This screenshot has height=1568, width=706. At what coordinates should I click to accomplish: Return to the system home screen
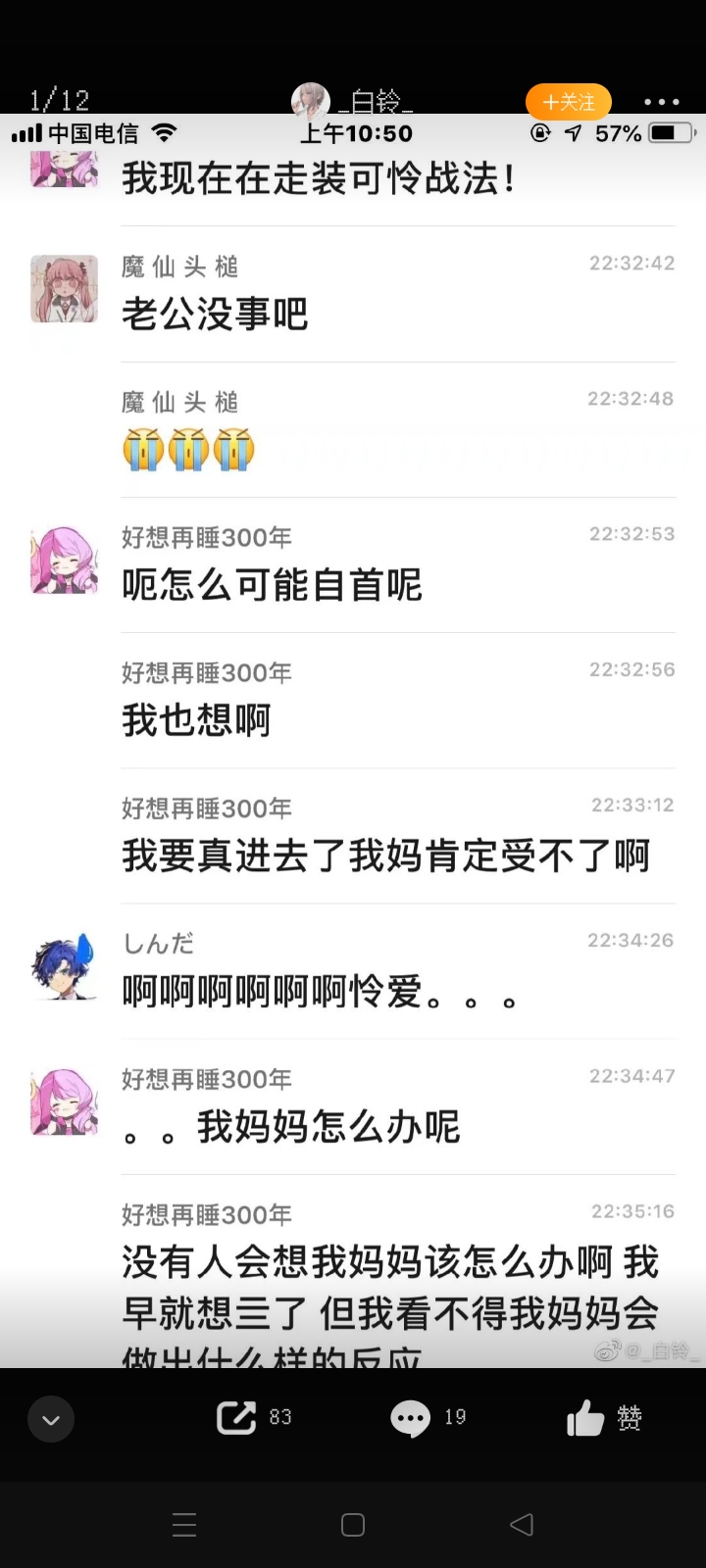point(353,1524)
